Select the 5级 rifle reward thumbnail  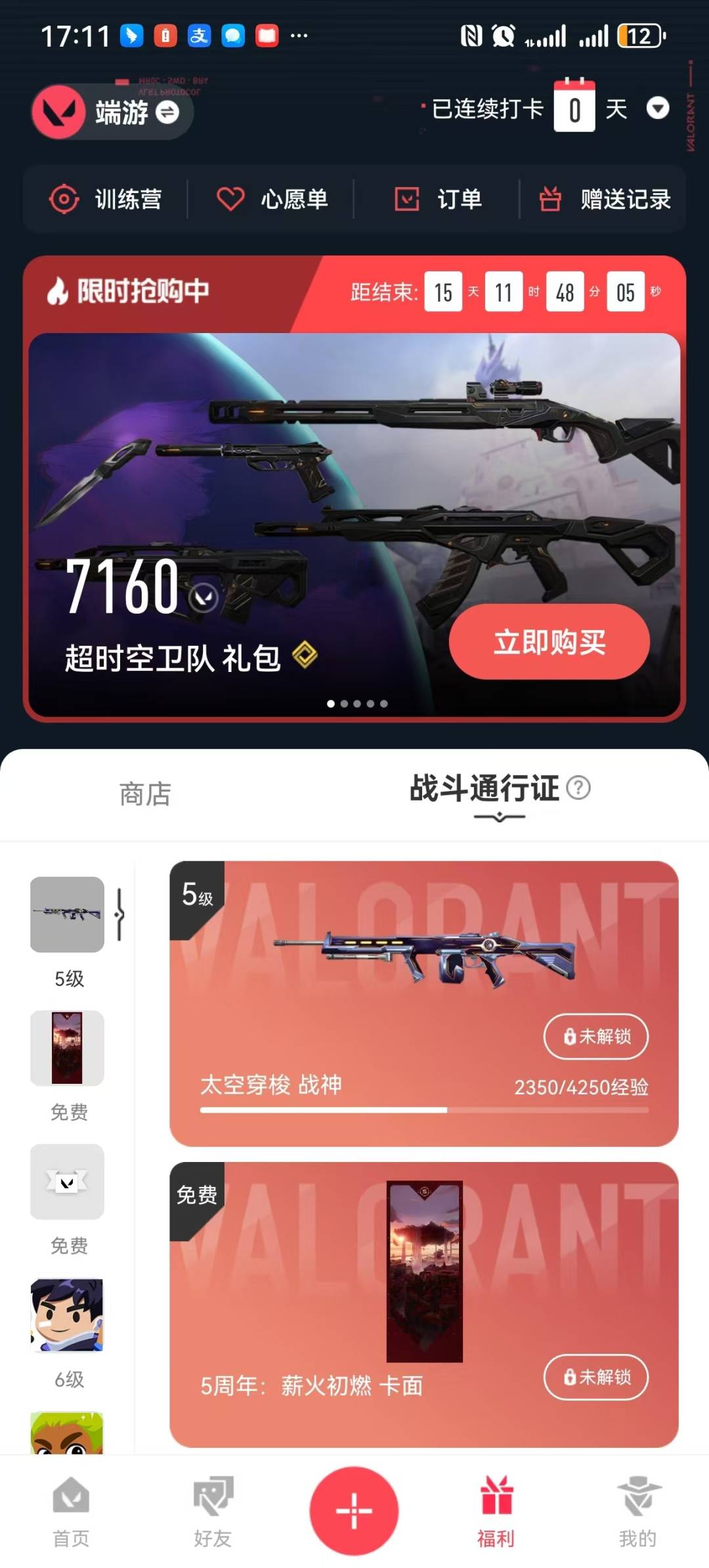[67, 914]
